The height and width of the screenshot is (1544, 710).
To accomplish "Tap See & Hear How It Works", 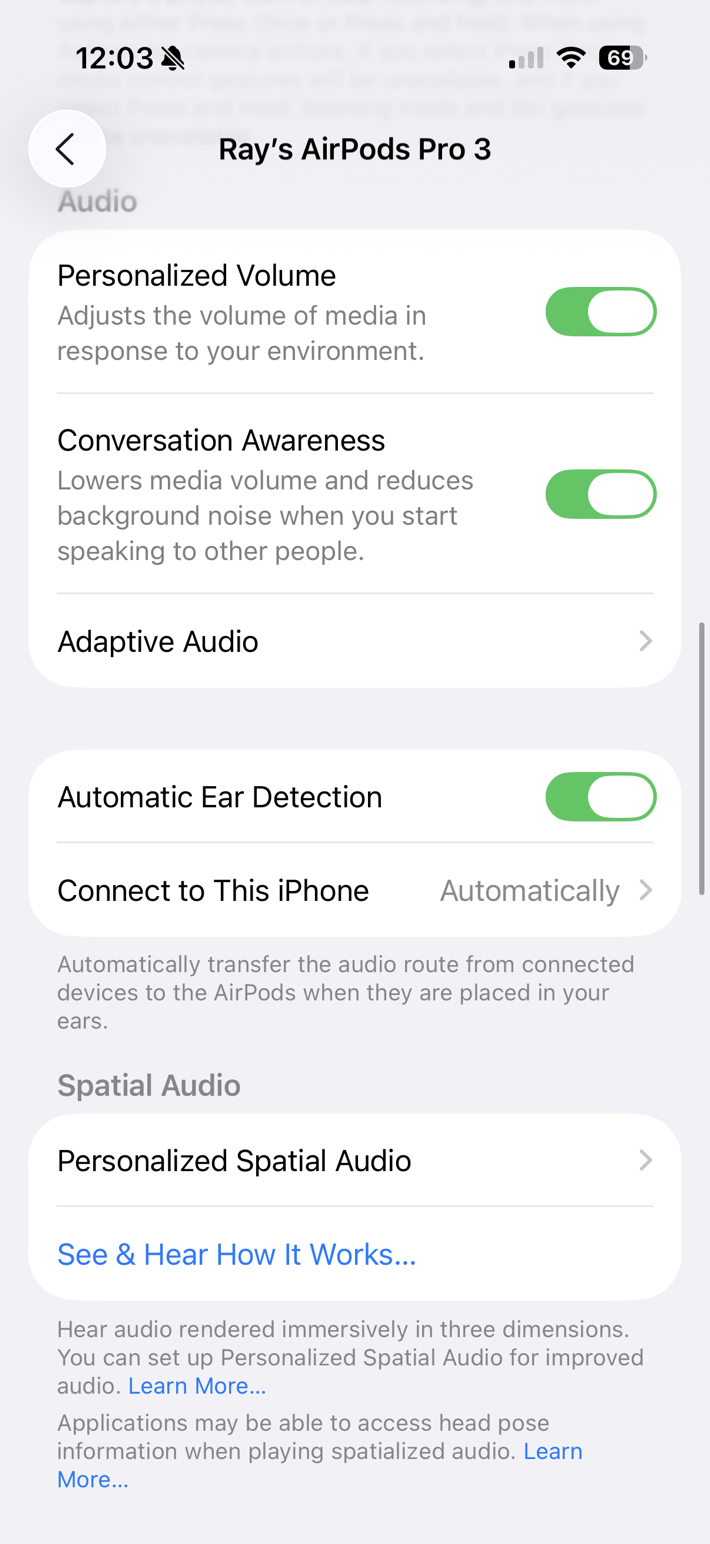I will click(x=236, y=1254).
